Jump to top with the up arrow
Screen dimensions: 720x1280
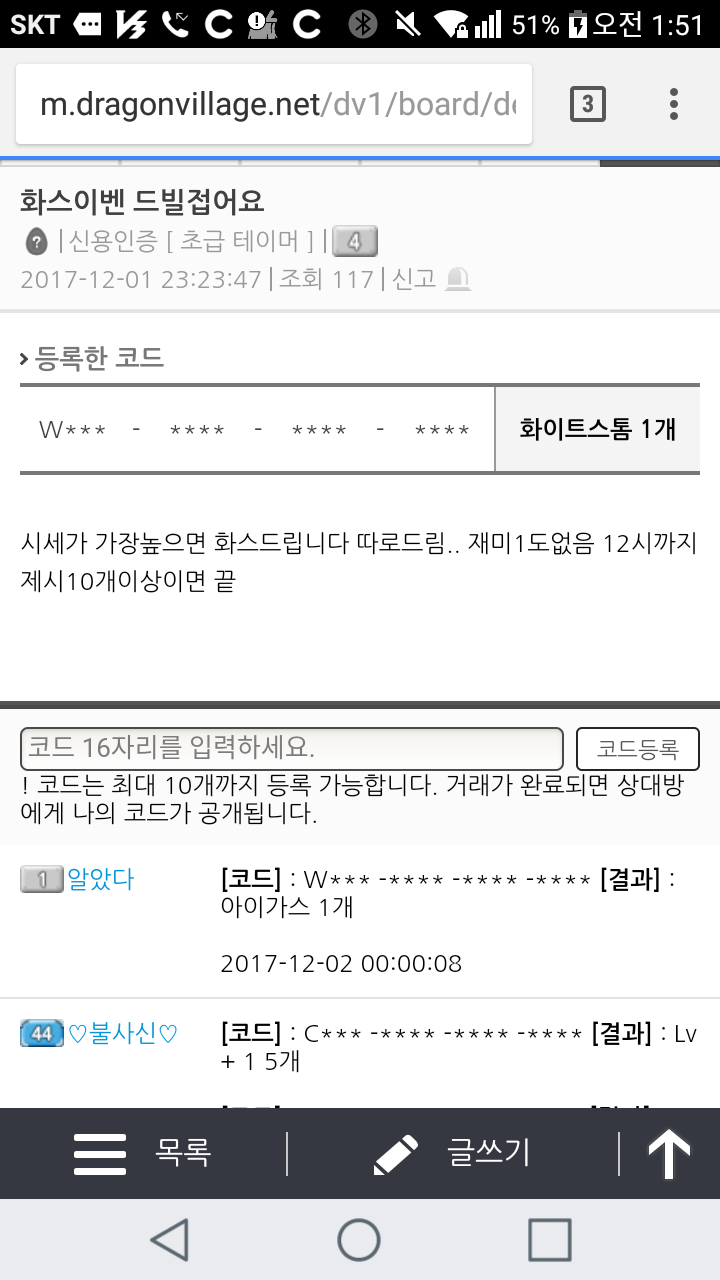click(x=669, y=1154)
